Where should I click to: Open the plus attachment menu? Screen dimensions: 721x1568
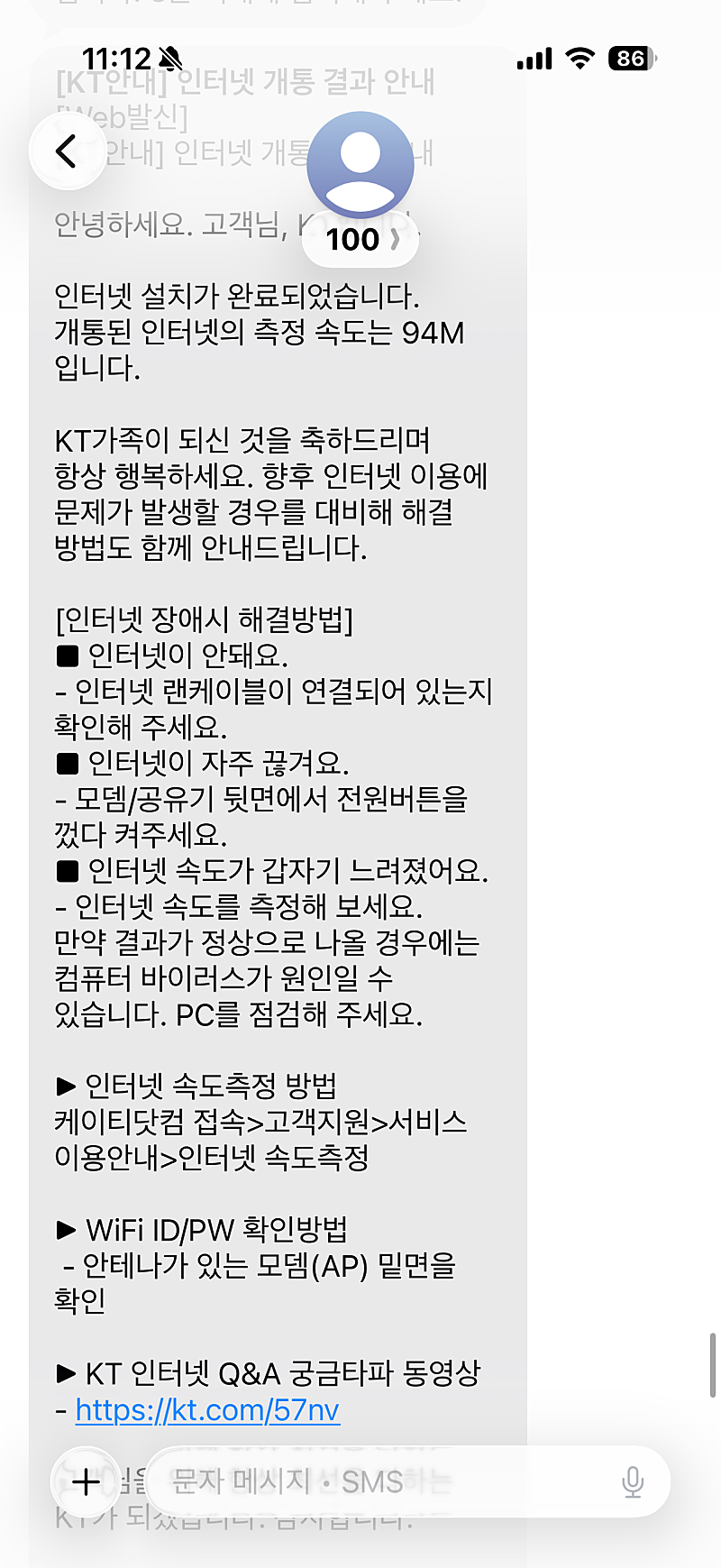(87, 1481)
